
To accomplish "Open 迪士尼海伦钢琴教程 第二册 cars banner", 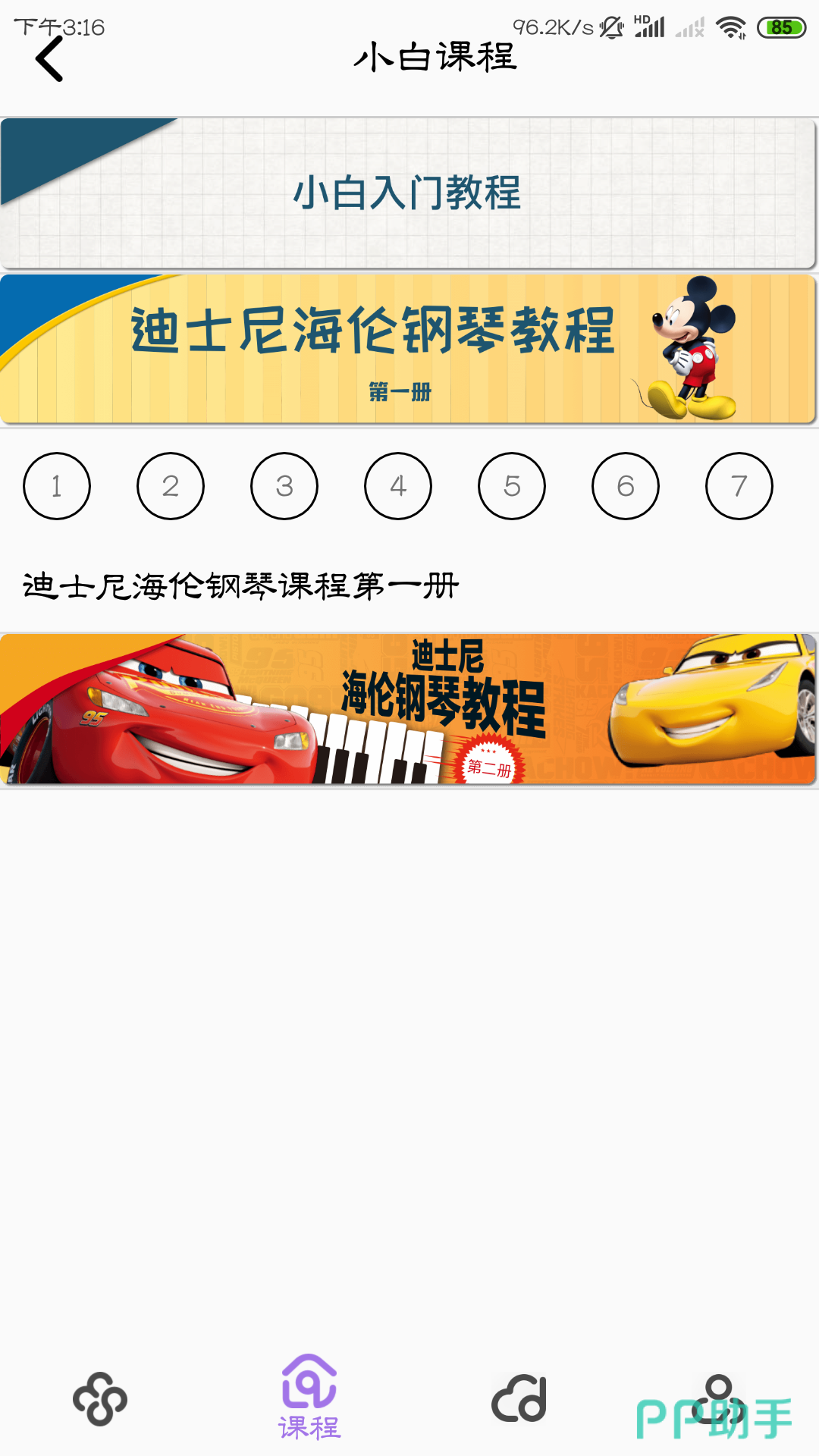I will [408, 709].
